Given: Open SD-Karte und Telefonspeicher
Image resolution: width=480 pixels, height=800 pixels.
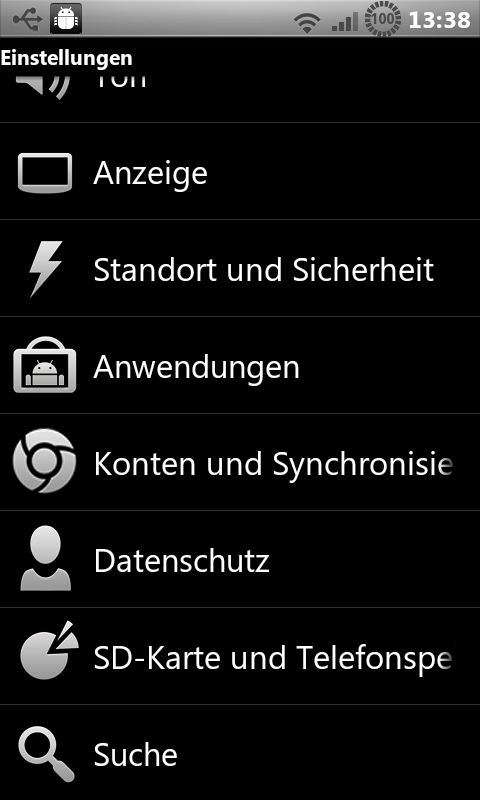Looking at the screenshot, I should tap(240, 656).
